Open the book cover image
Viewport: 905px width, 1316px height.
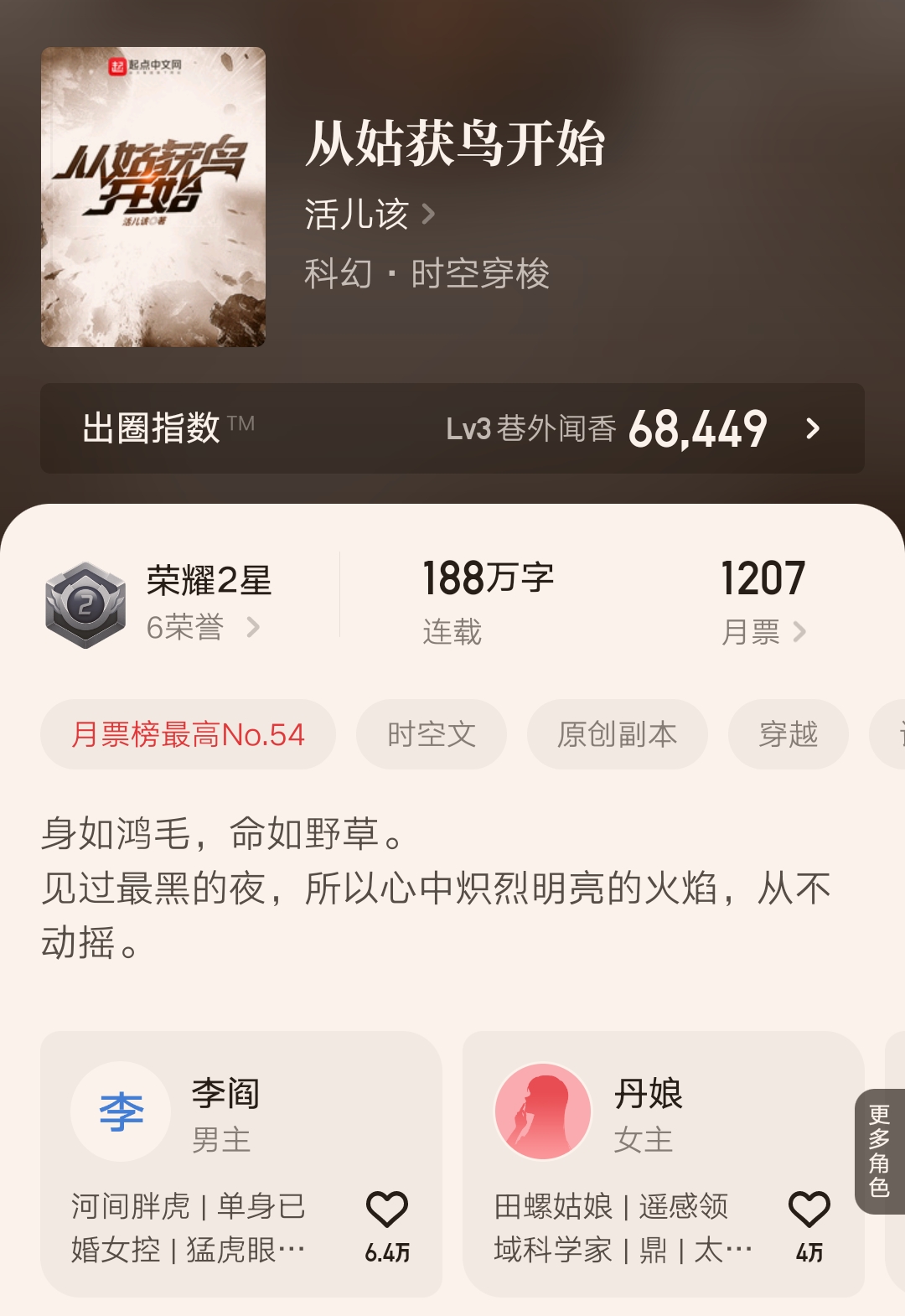pyautogui.click(x=153, y=197)
